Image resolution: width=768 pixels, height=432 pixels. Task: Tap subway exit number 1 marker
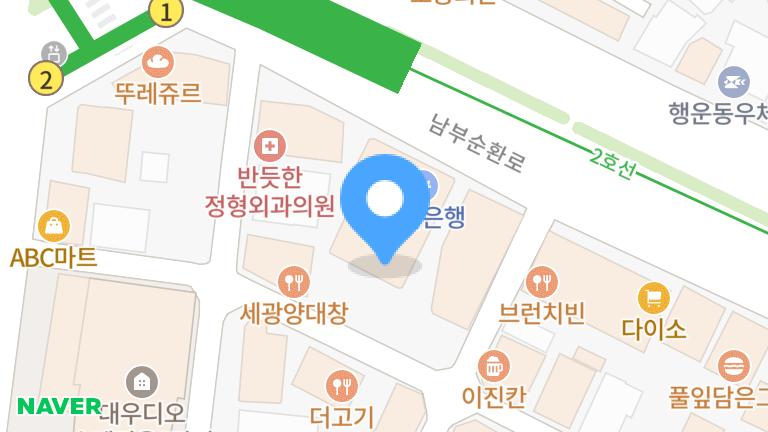point(167,13)
